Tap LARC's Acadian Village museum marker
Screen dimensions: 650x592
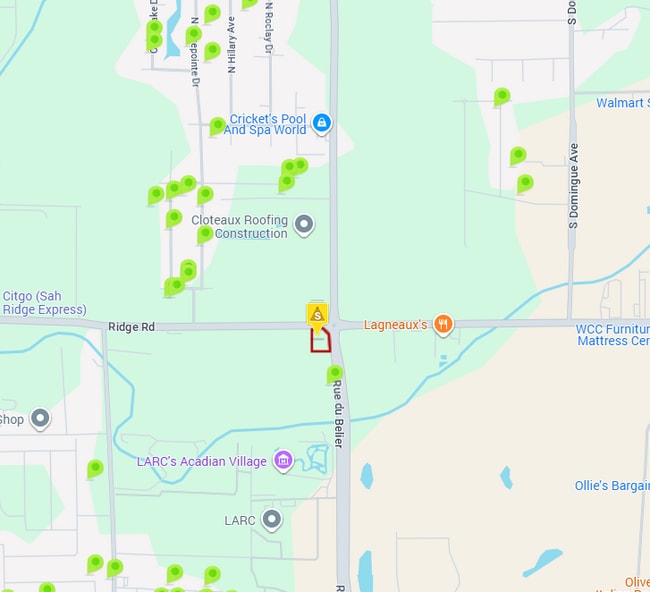click(x=283, y=461)
